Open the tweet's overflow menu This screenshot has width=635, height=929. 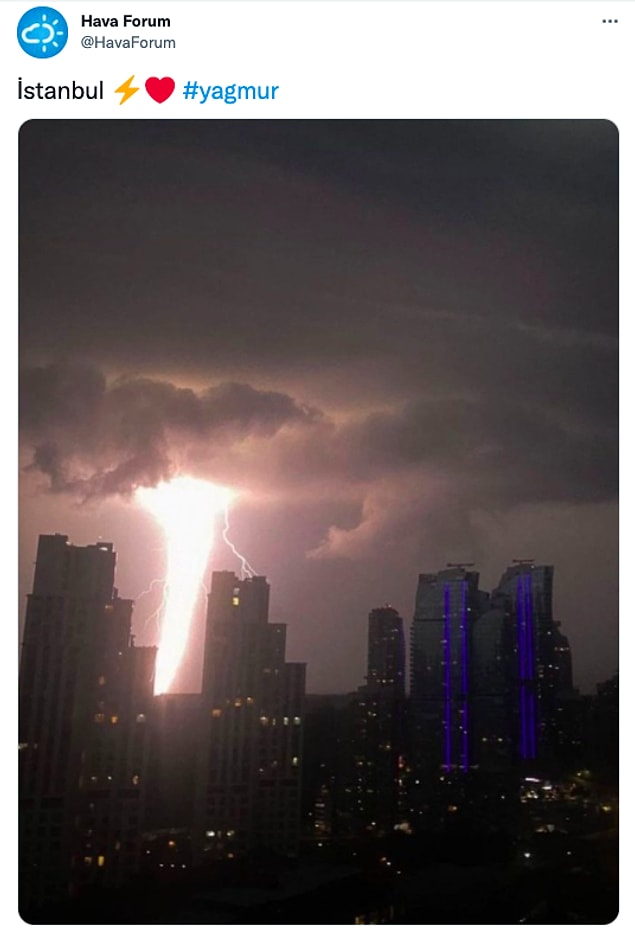click(609, 21)
